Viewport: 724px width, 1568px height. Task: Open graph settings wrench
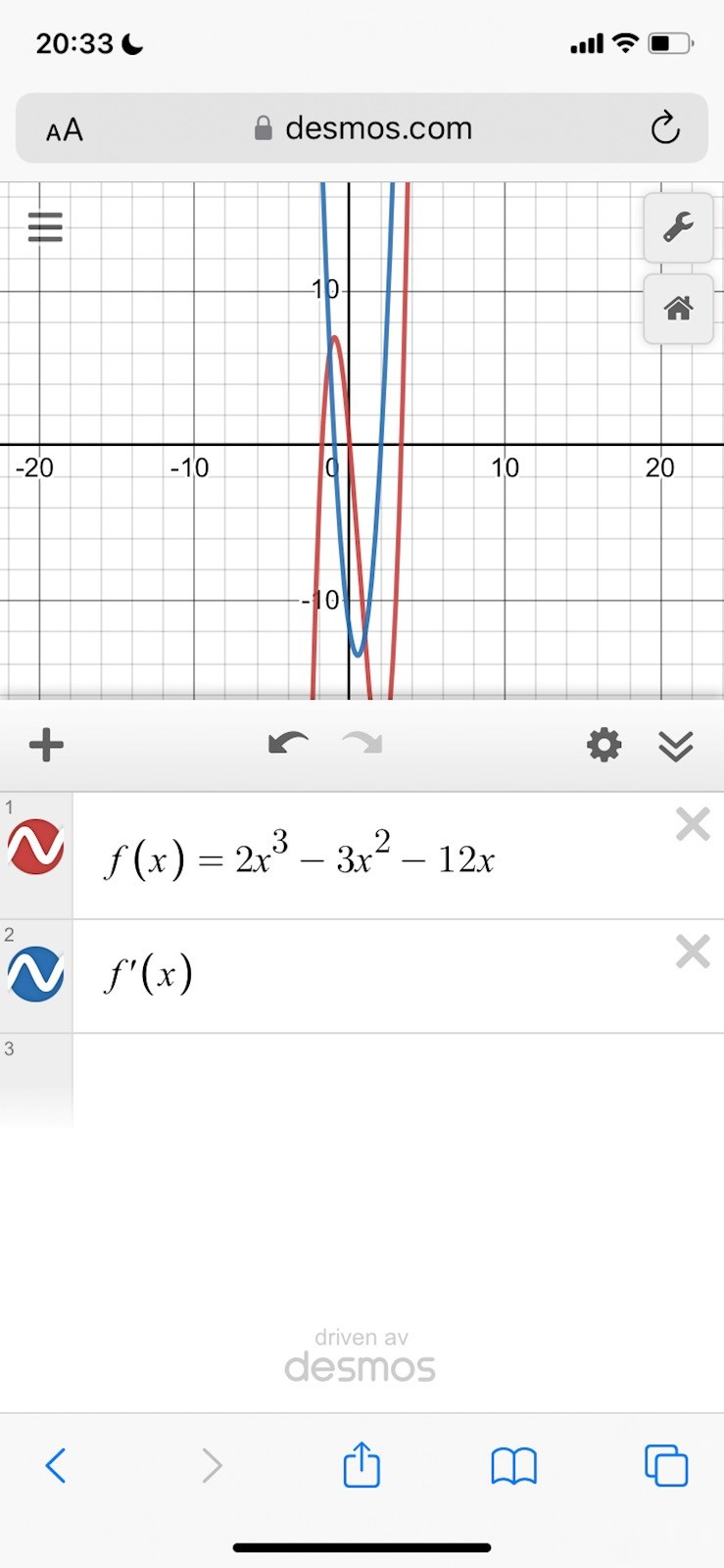[x=678, y=227]
